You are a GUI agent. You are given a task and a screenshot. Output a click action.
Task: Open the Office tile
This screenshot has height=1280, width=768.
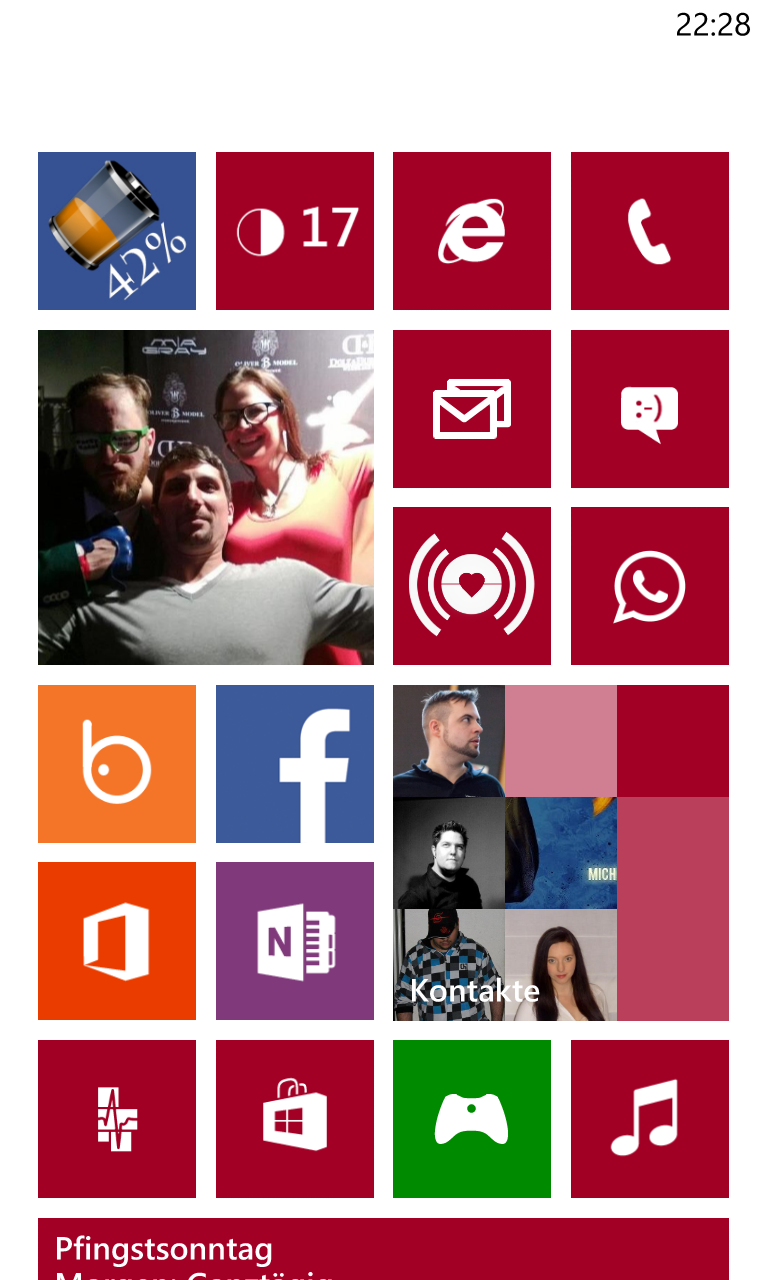(117, 941)
